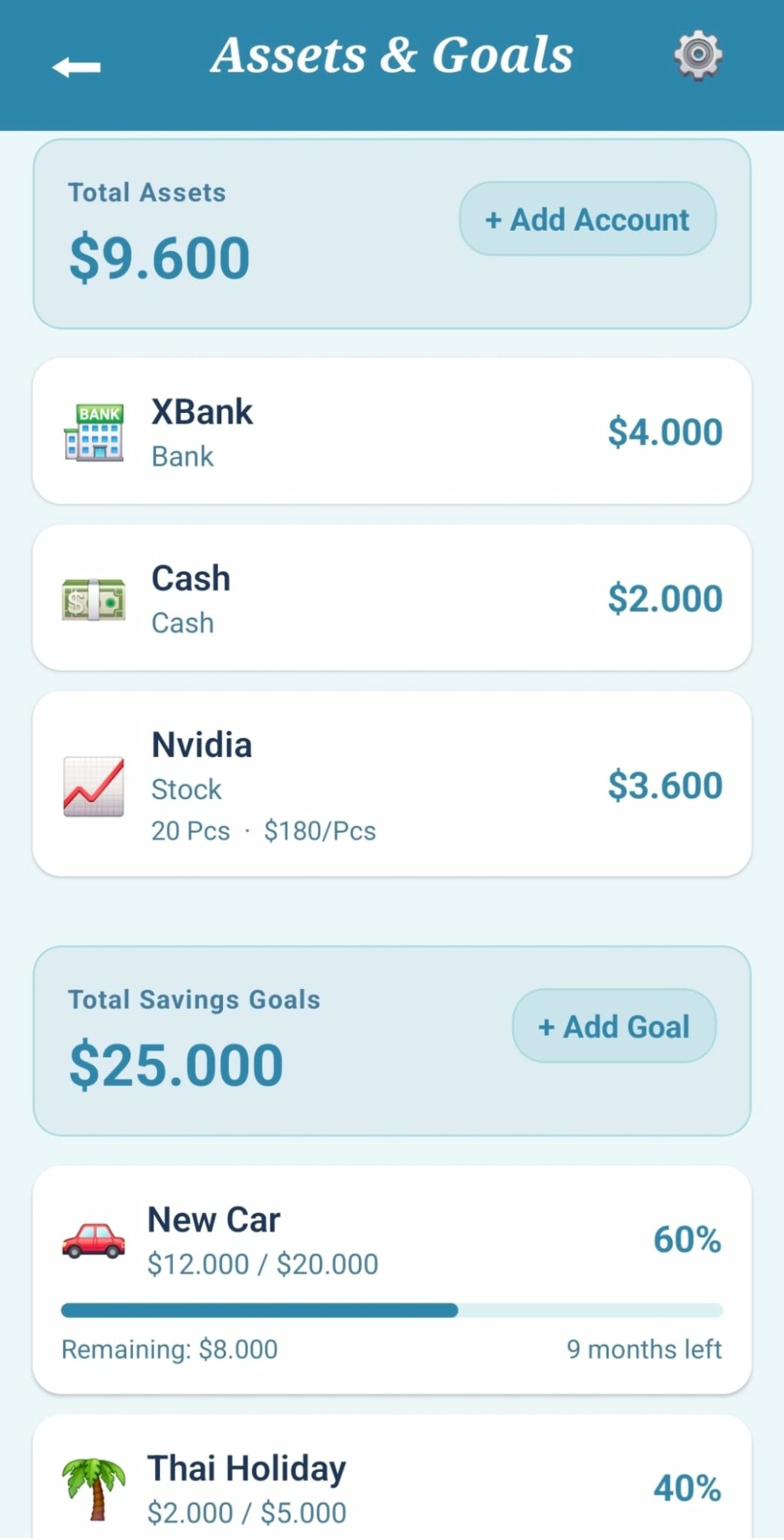This screenshot has height=1540, width=784.
Task: Open the XBank account entry
Action: 392,430
